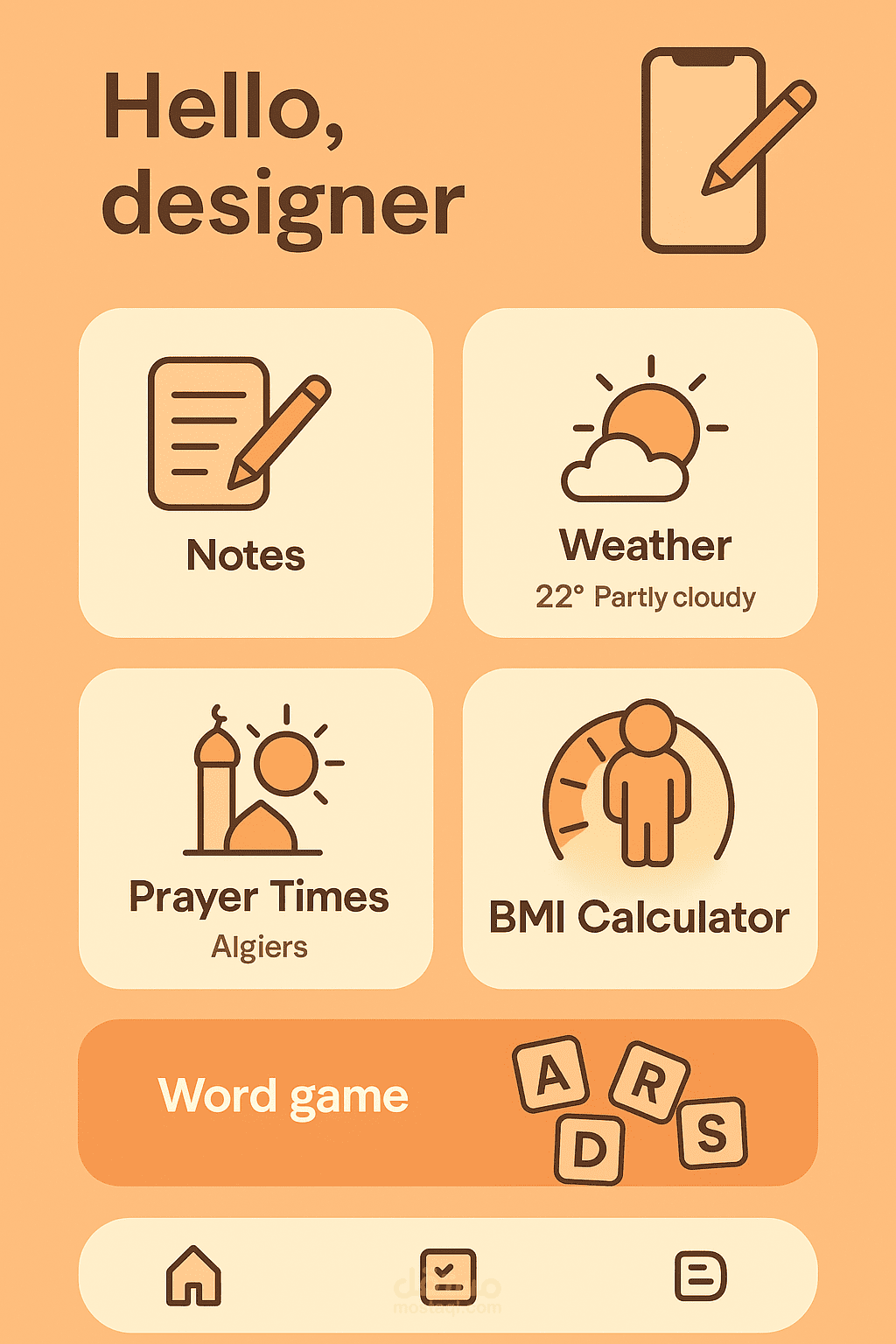
Task: Switch to the text lines tab
Action: point(700,1276)
